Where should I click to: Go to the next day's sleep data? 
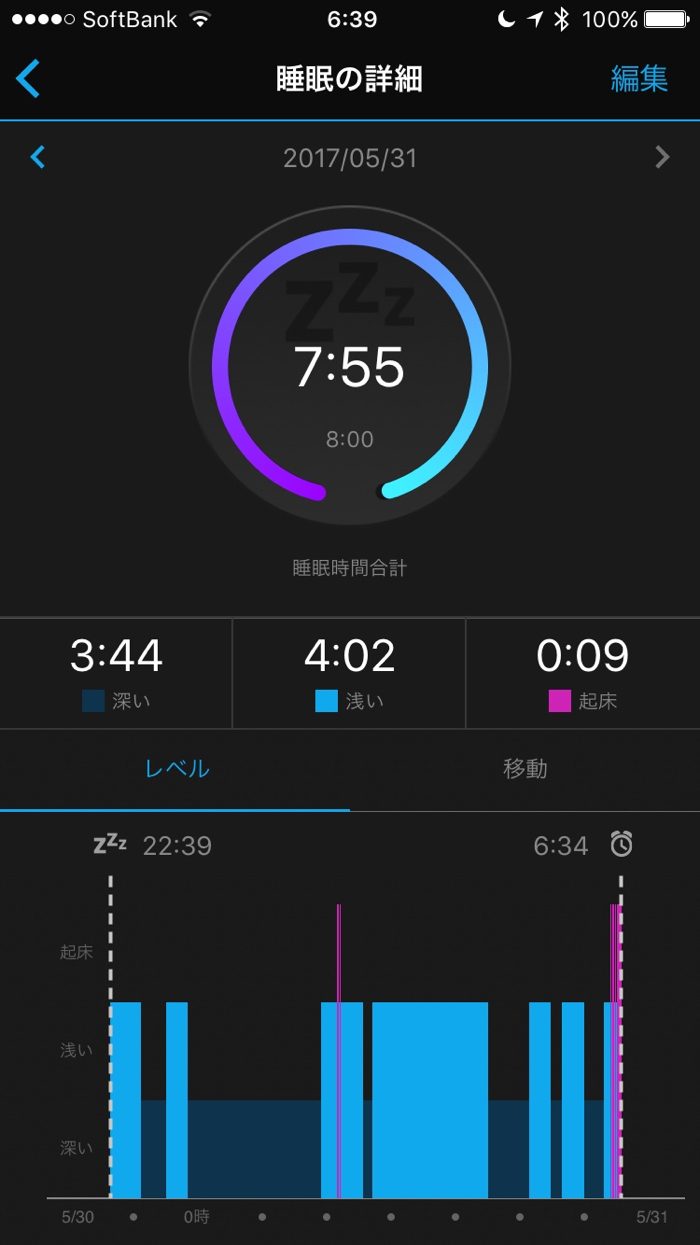(662, 157)
